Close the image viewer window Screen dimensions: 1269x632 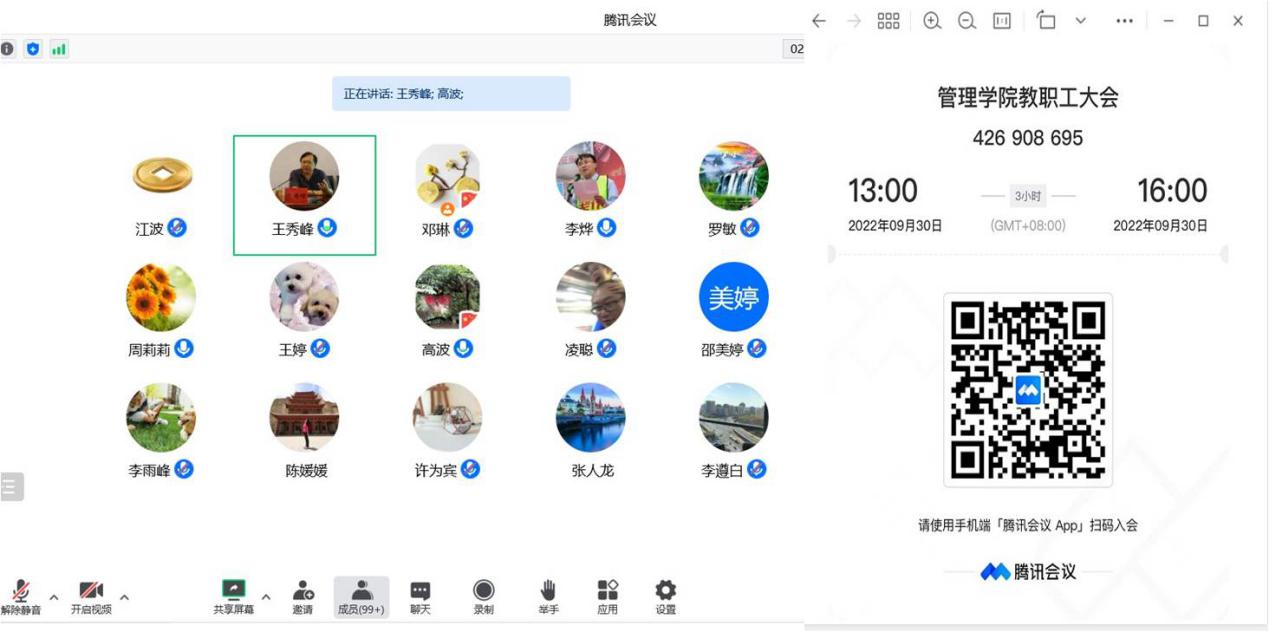[x=1238, y=21]
